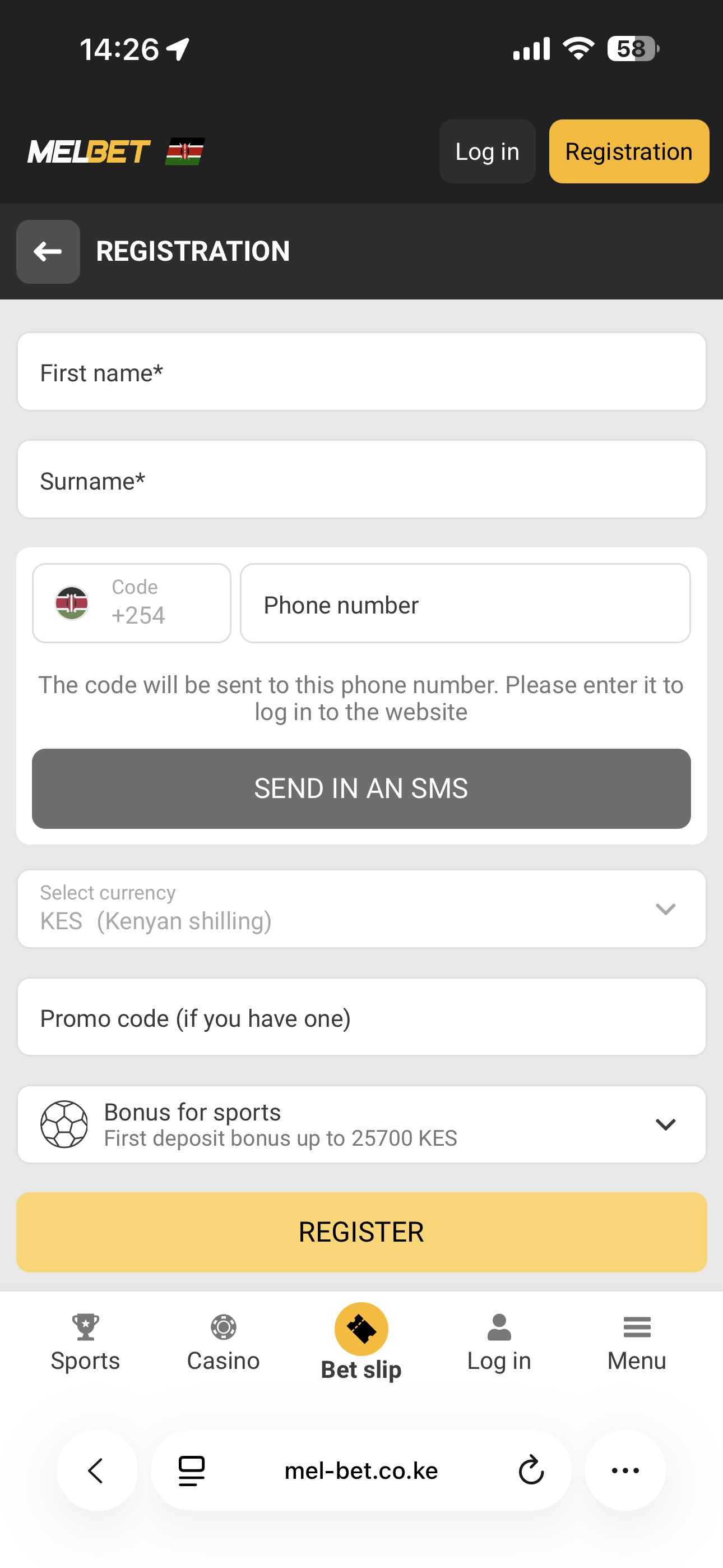Screen dimensions: 723x1568
Task: Open Log in from the bottom bar
Action: 499,1343
